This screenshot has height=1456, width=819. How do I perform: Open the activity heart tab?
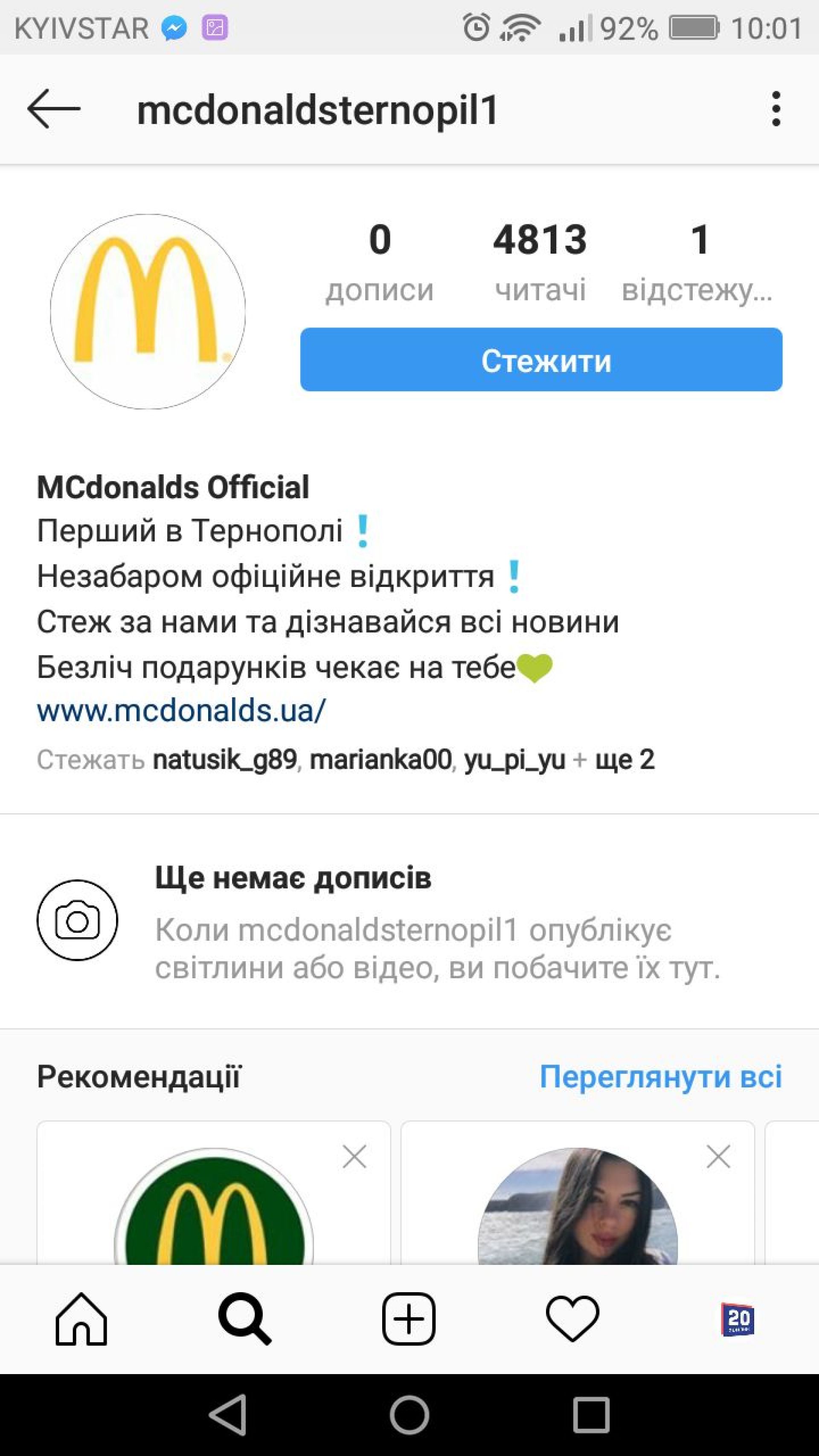click(572, 1319)
